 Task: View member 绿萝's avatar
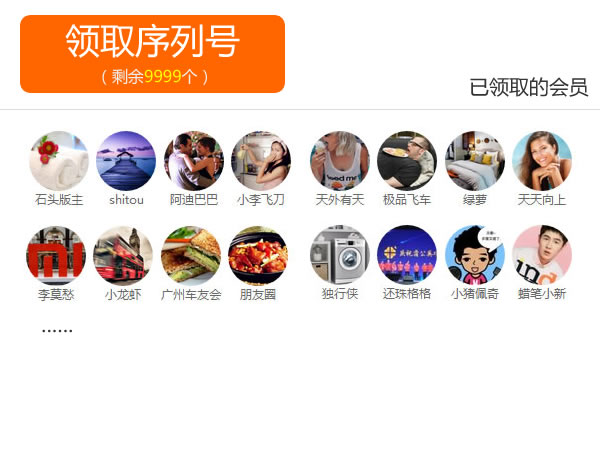click(474, 161)
